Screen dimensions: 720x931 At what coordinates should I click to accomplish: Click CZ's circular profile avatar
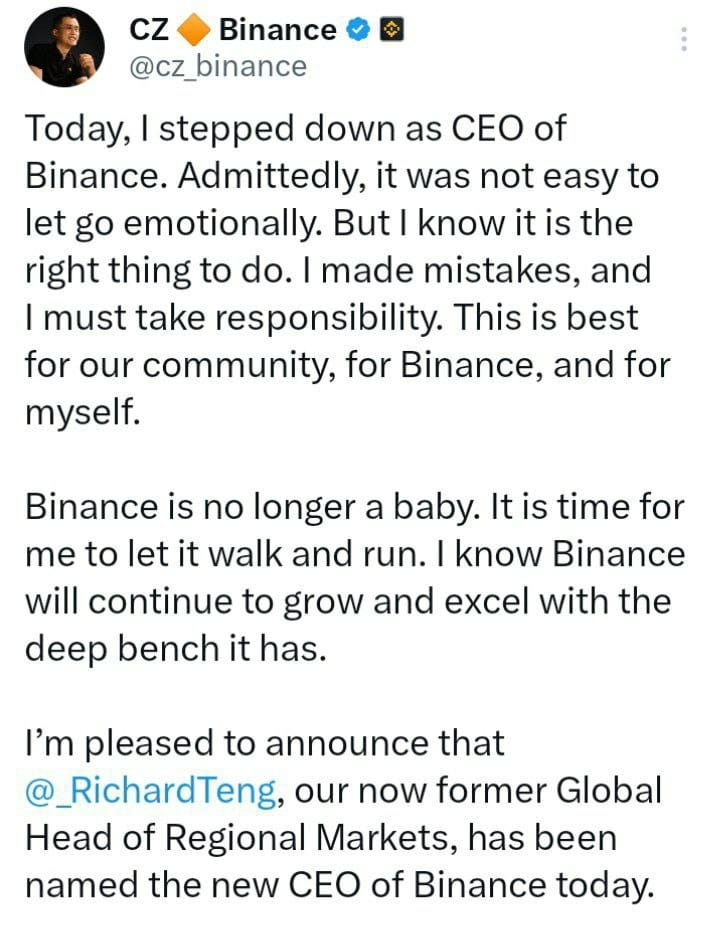coord(64,45)
